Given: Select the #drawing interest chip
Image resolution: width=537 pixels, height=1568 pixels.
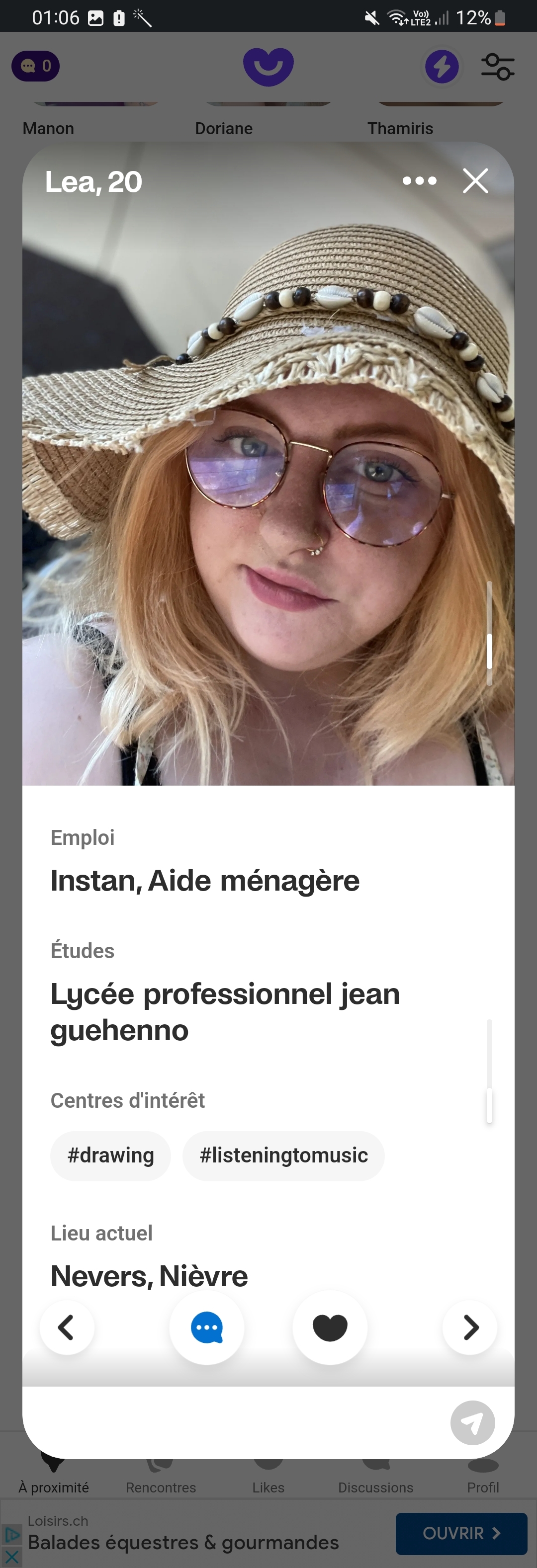Looking at the screenshot, I should point(110,1155).
